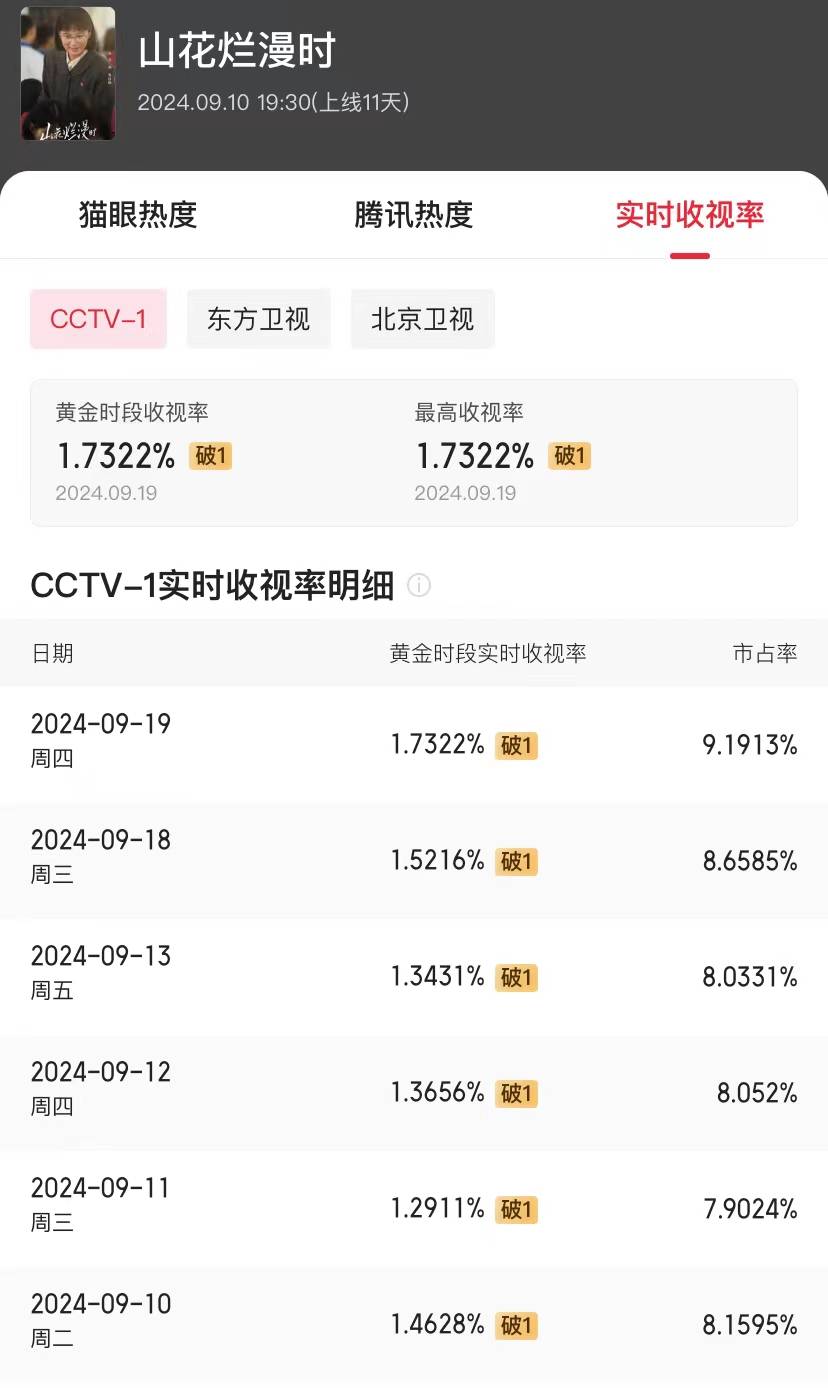
Task: Choose the 北京卫视 channel chip
Action: pyautogui.click(x=423, y=319)
